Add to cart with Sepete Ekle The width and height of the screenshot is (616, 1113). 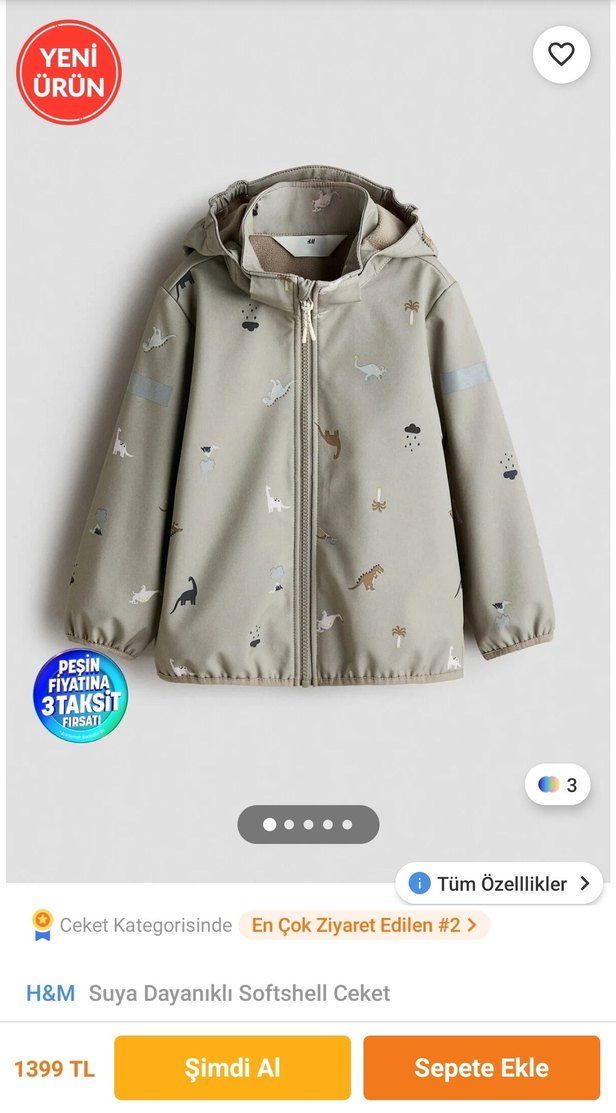pyautogui.click(x=481, y=1068)
